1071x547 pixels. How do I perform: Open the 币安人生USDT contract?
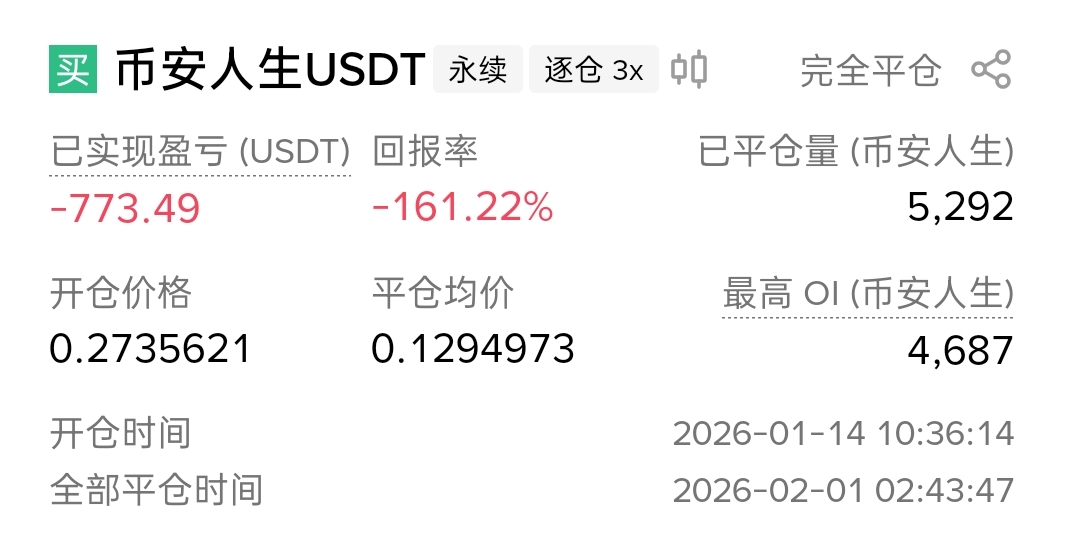coord(271,69)
